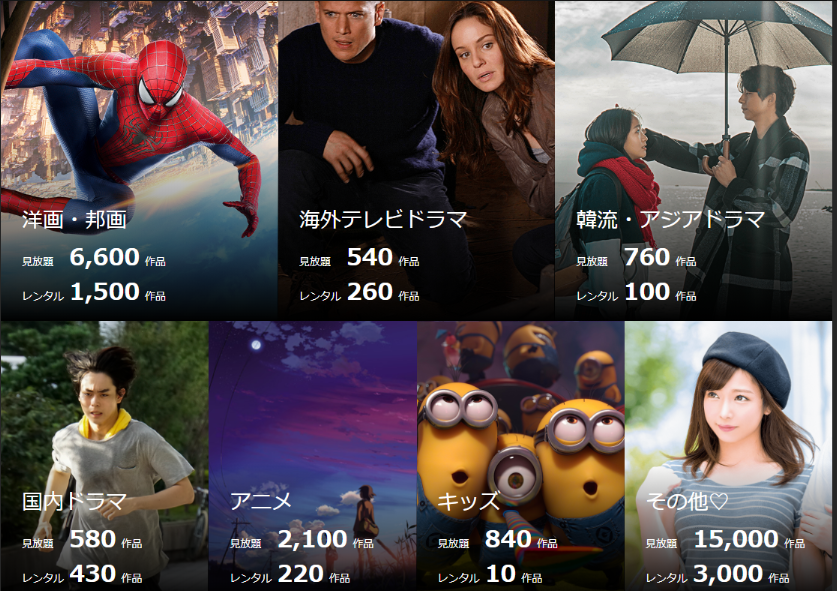
Task: Browse 韓流・アジアドラマ titles
Action: [695, 160]
